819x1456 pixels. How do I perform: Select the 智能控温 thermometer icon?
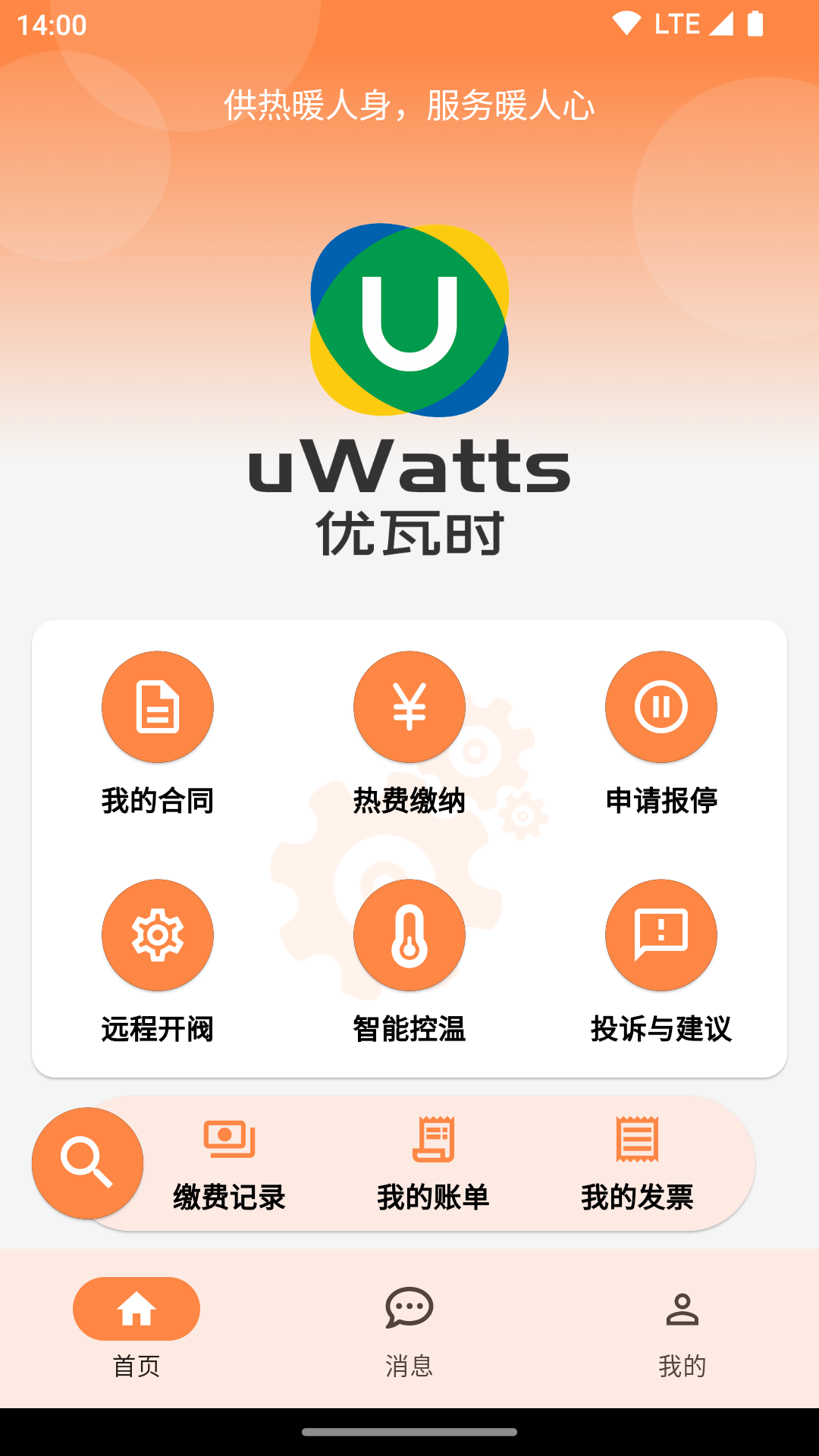click(x=409, y=935)
